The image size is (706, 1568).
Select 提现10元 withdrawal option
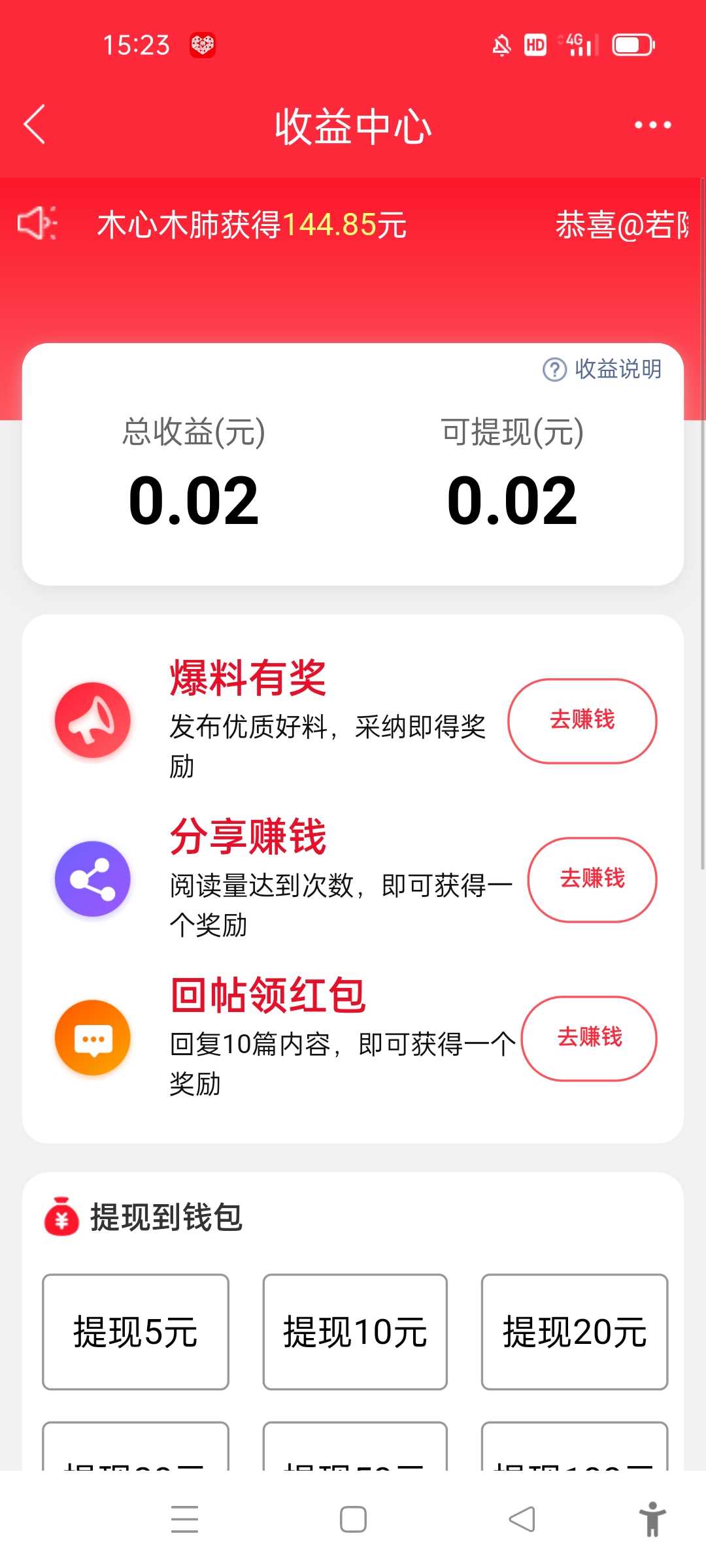coord(355,1331)
